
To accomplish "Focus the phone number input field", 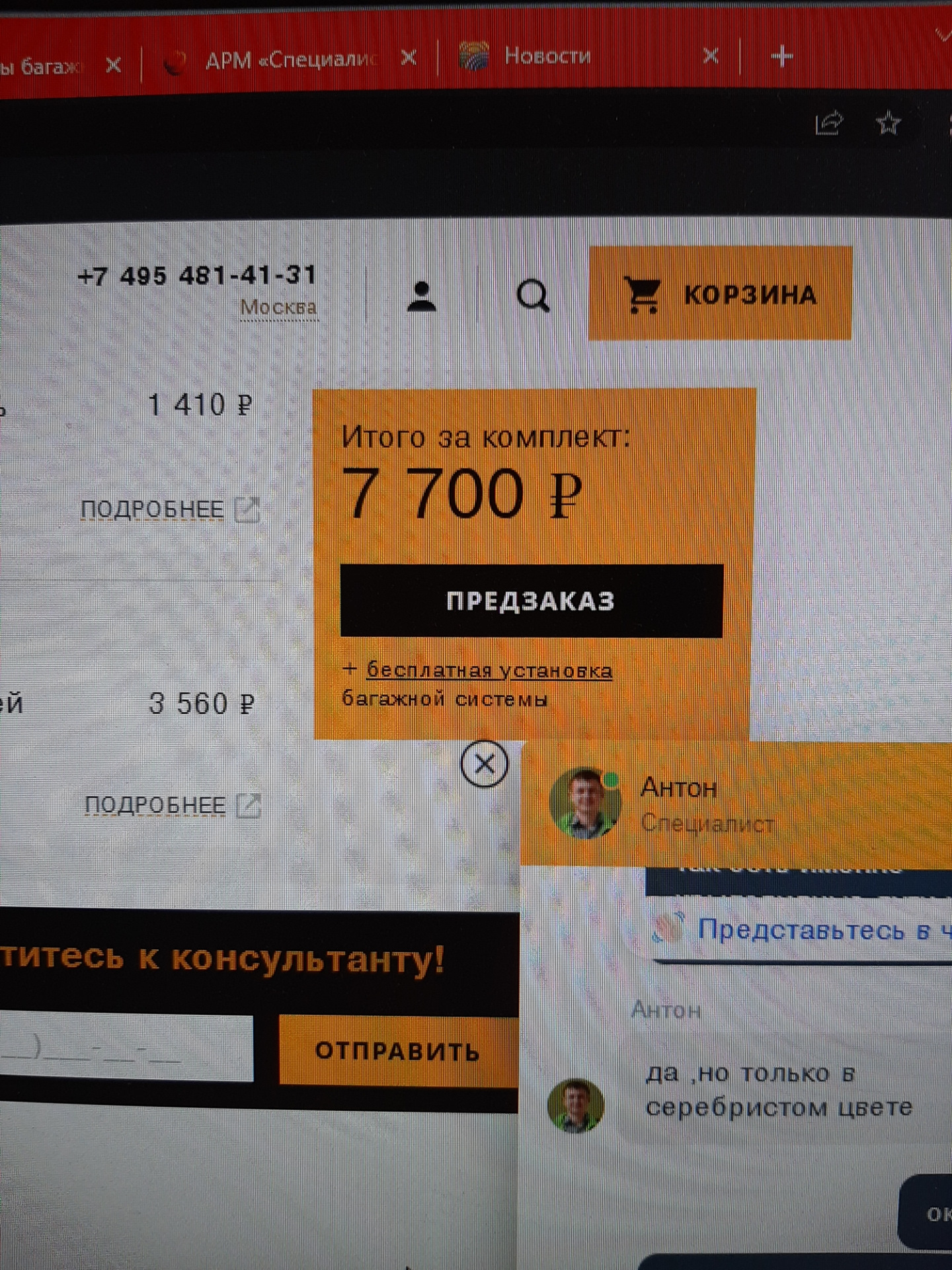I will coord(126,1048).
